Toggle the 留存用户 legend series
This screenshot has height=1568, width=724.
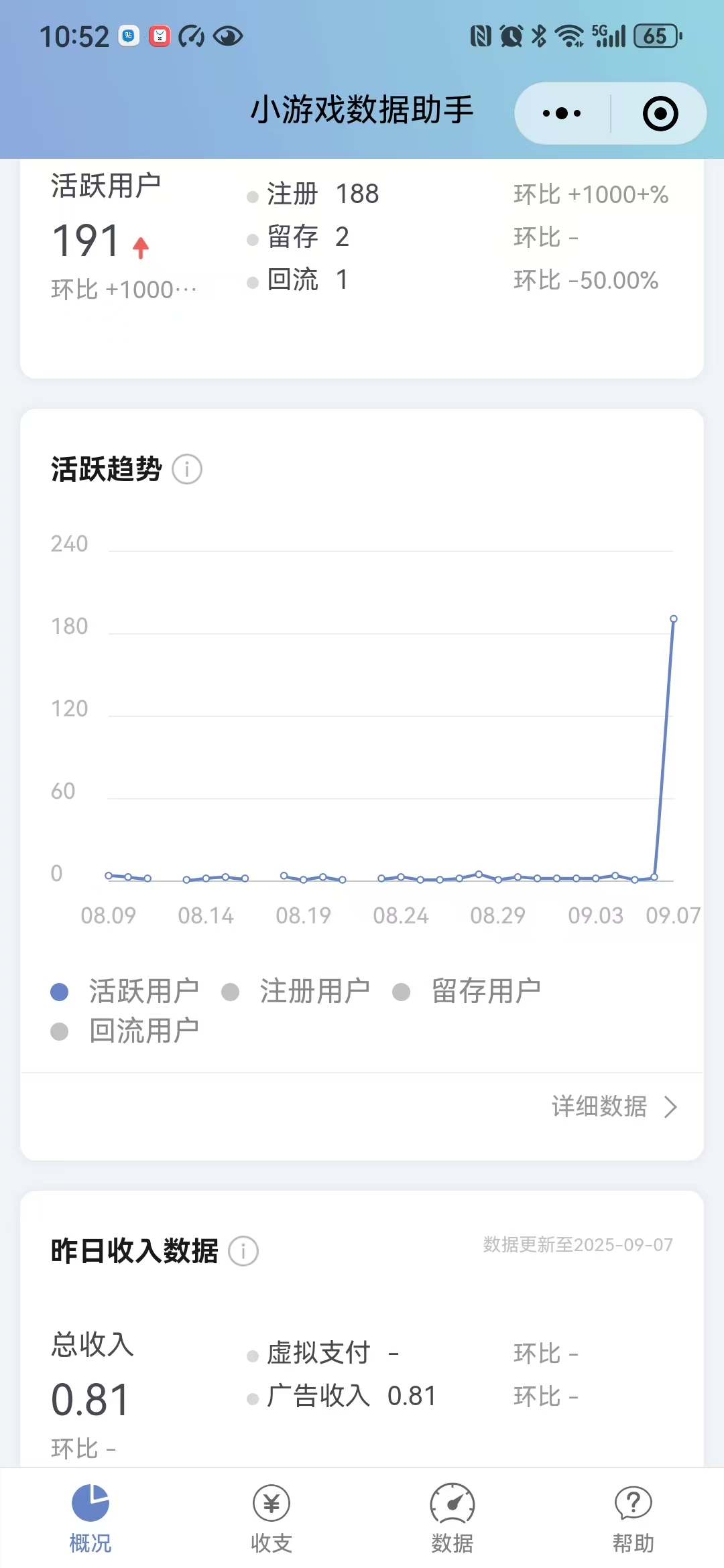[467, 992]
